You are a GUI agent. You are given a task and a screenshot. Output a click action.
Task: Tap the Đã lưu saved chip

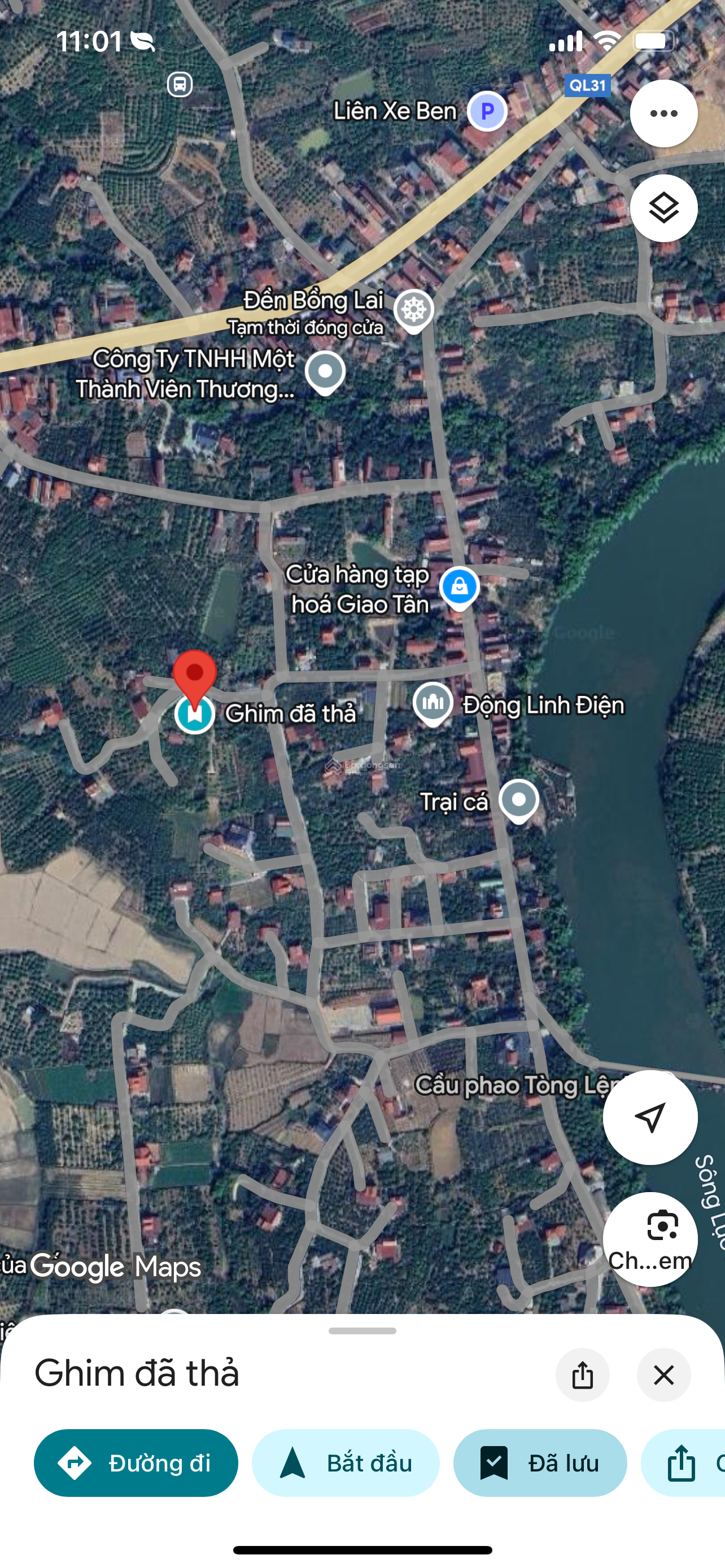539,1462
